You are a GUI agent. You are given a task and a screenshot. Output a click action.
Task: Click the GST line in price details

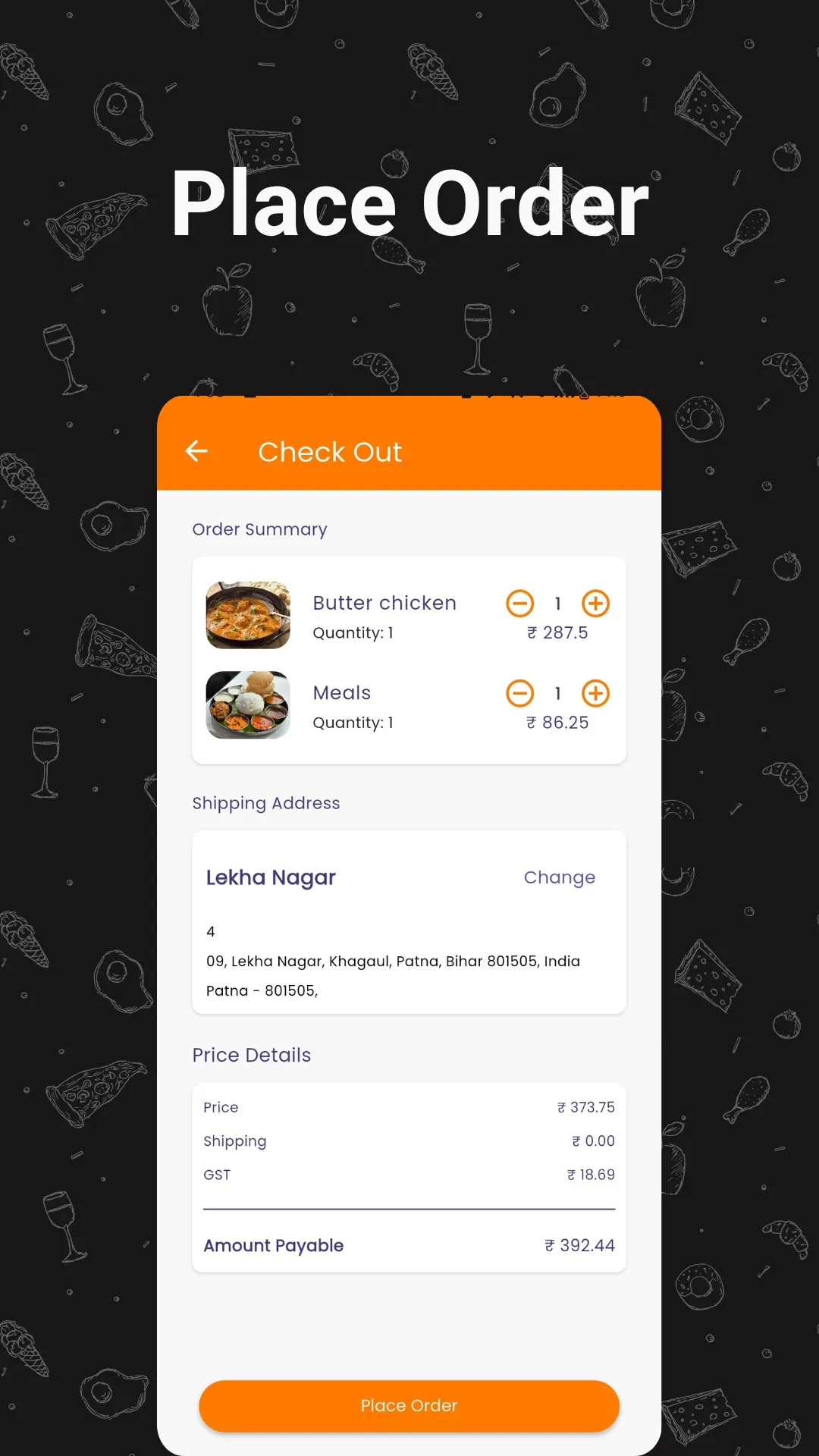click(x=217, y=1174)
